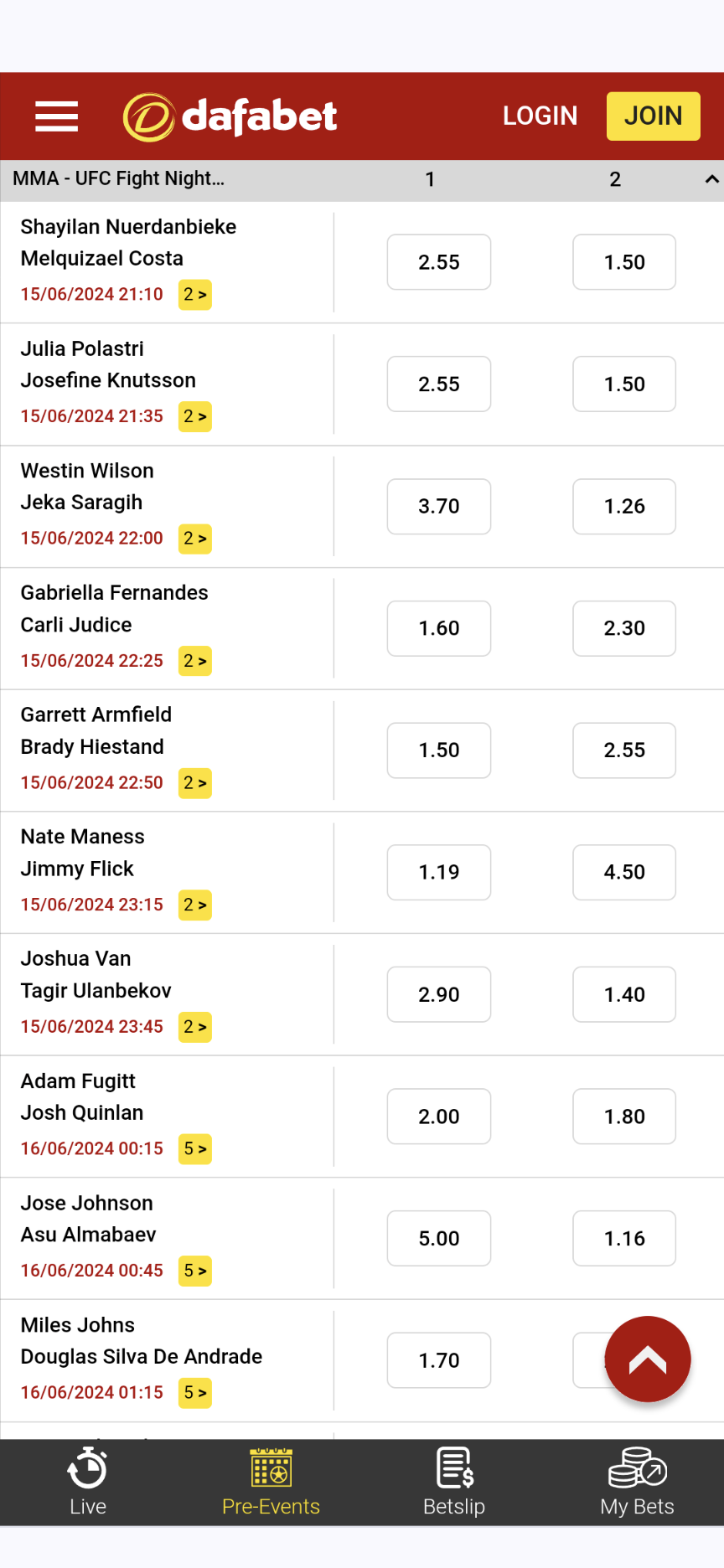
Task: Click the scroll-to-top arrow button
Action: click(x=648, y=1359)
